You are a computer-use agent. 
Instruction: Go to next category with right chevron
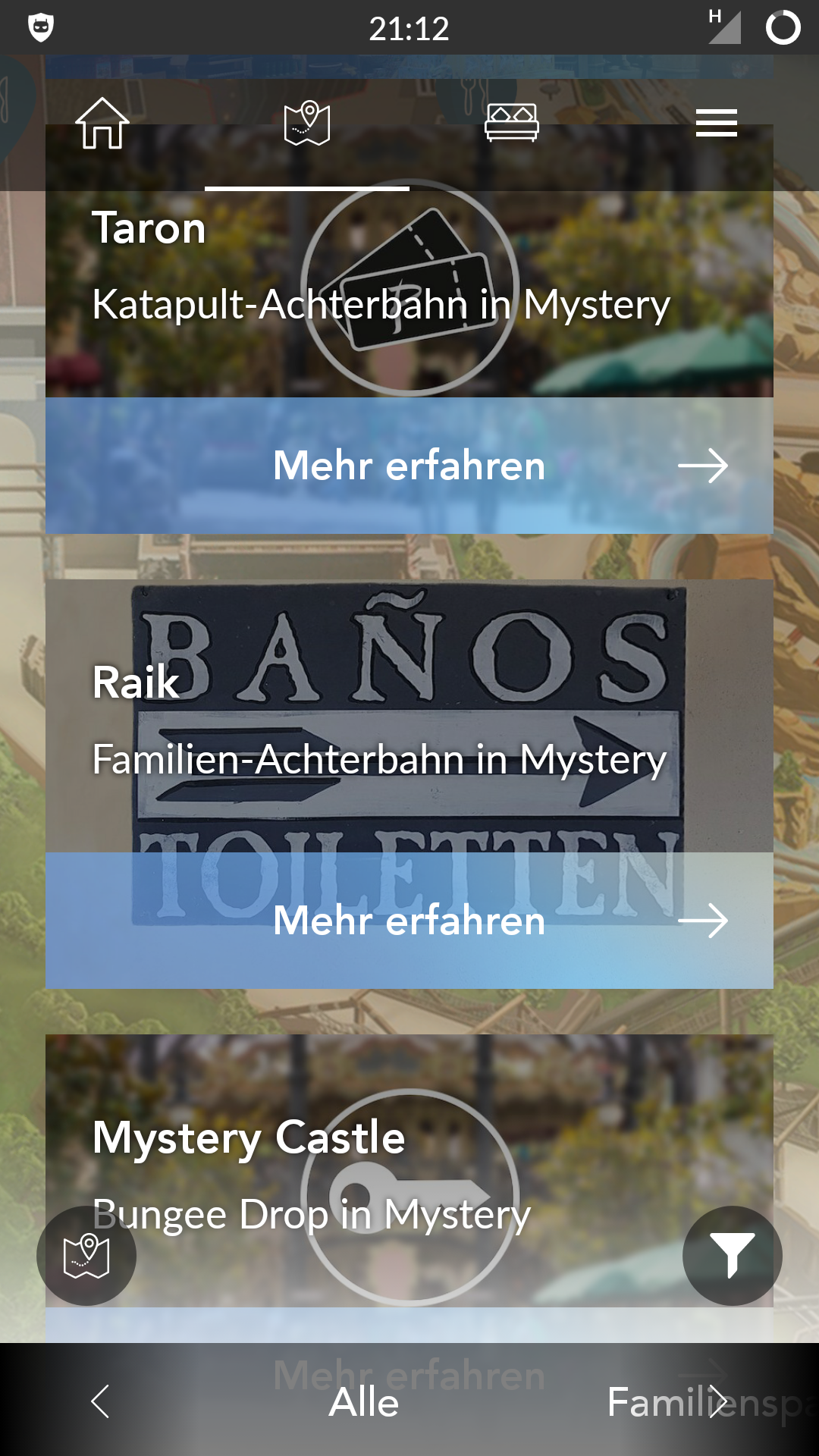point(718,1401)
